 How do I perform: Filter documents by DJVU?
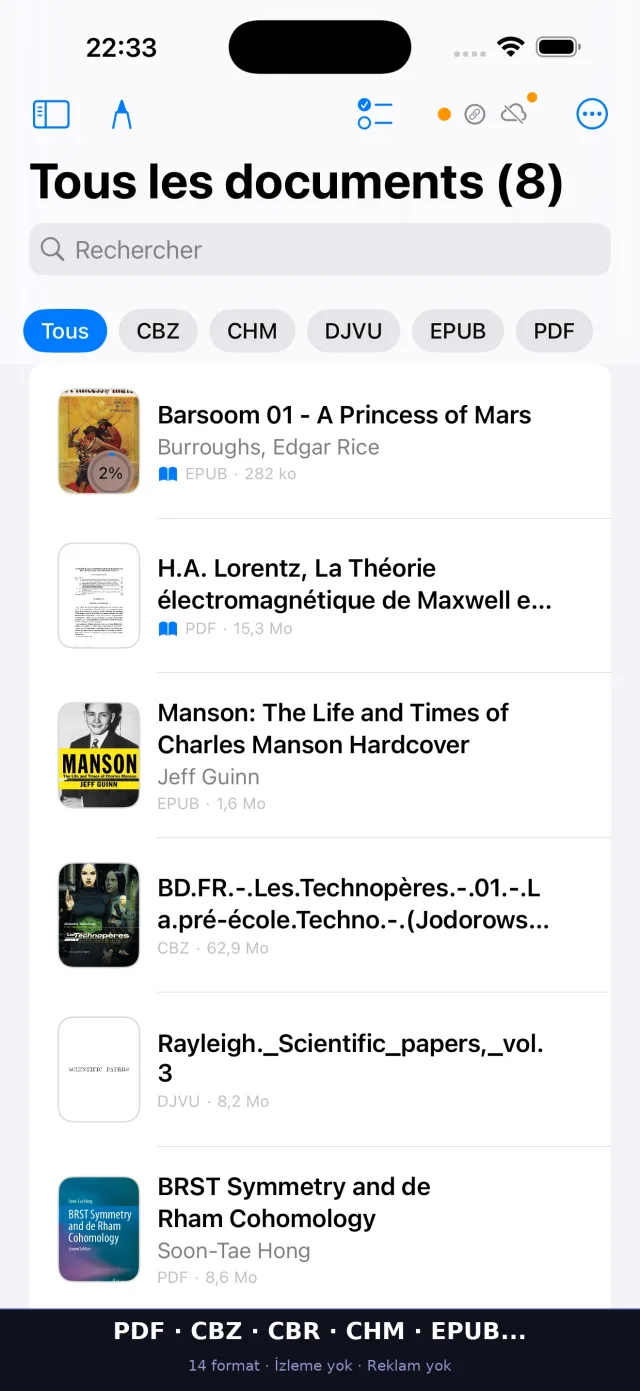pos(353,331)
